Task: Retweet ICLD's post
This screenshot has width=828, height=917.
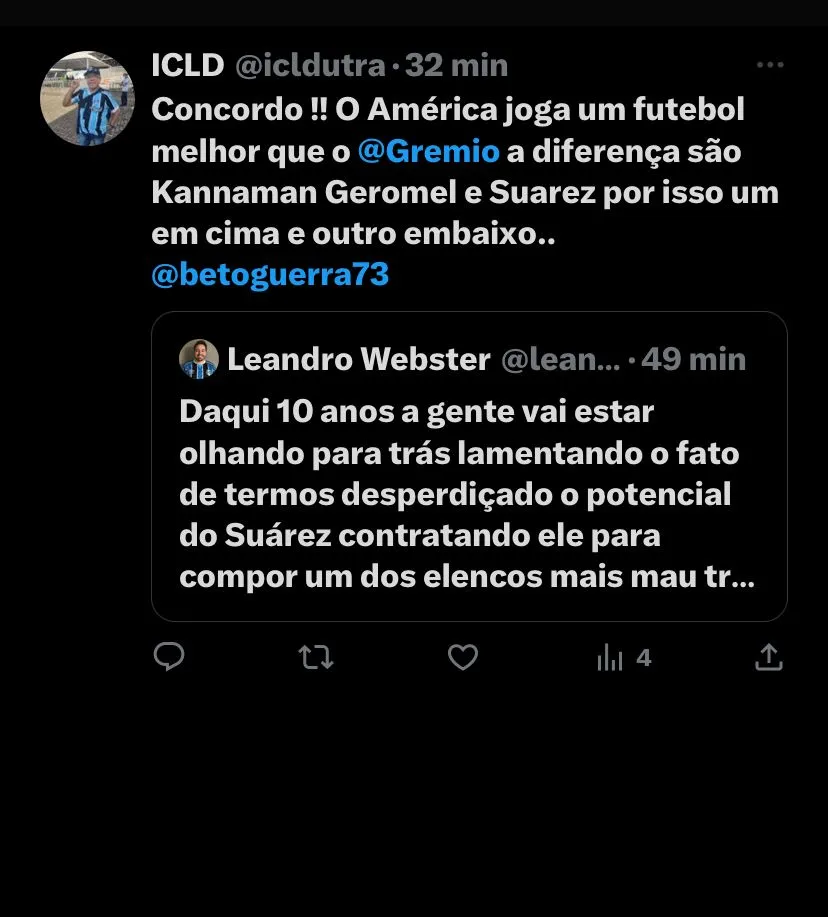Action: [316, 657]
